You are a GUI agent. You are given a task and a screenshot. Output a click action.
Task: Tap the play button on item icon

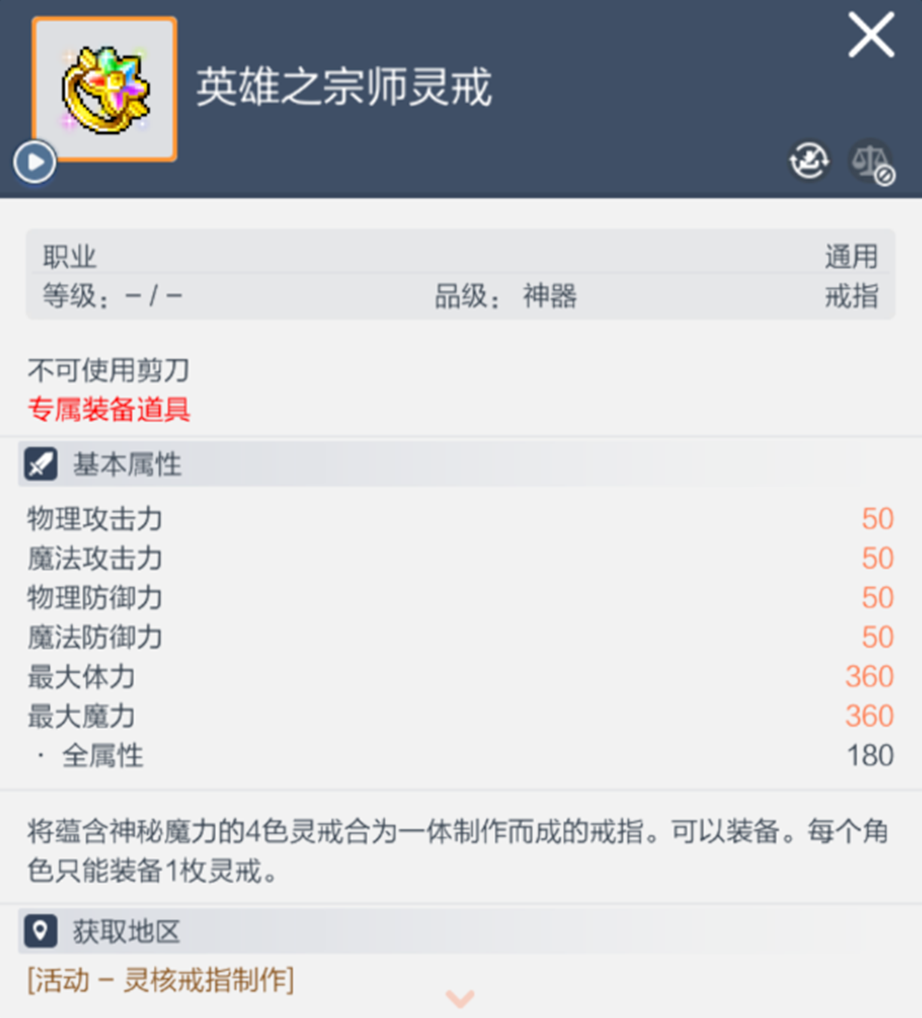[35, 162]
